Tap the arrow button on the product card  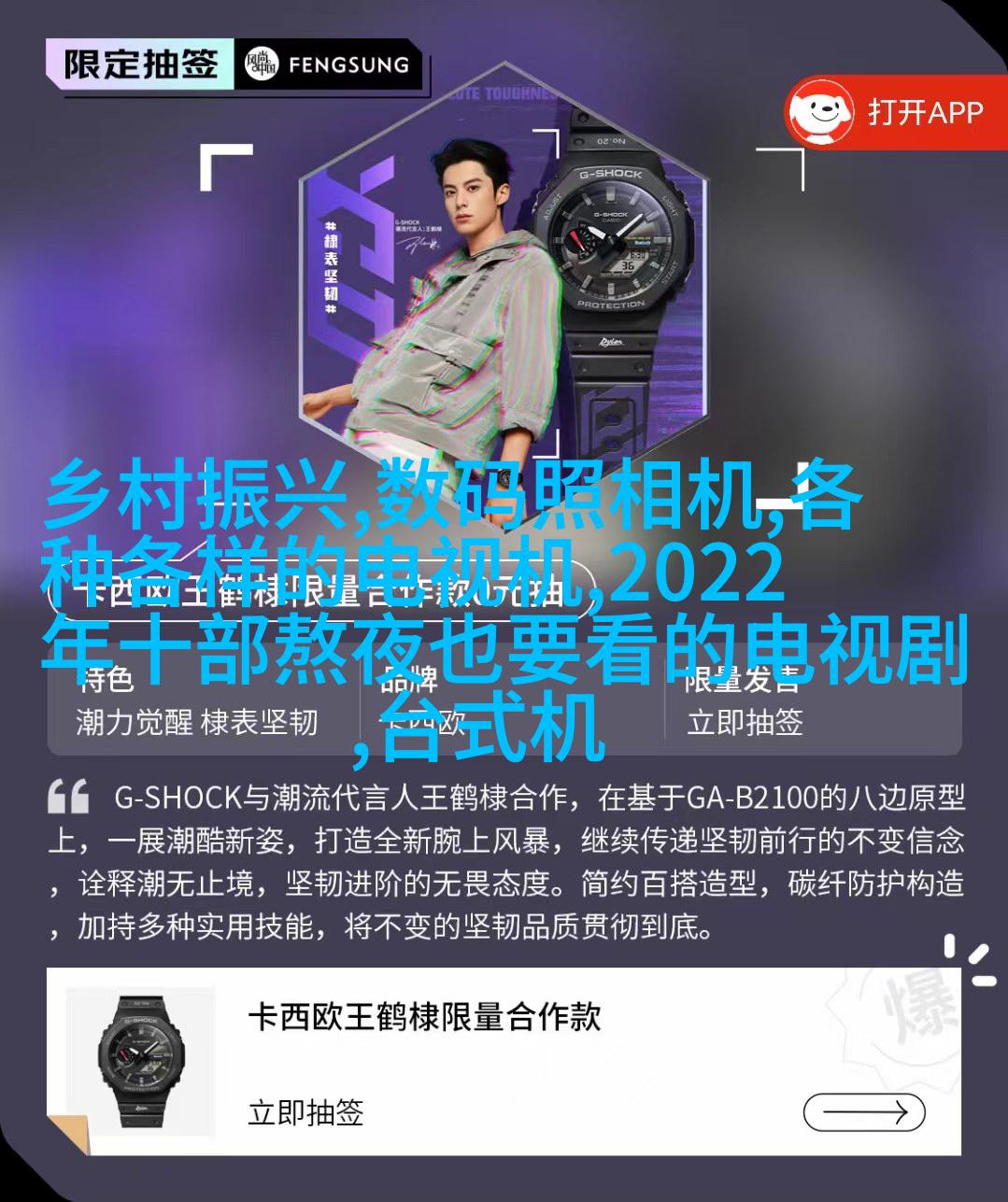[863, 1113]
